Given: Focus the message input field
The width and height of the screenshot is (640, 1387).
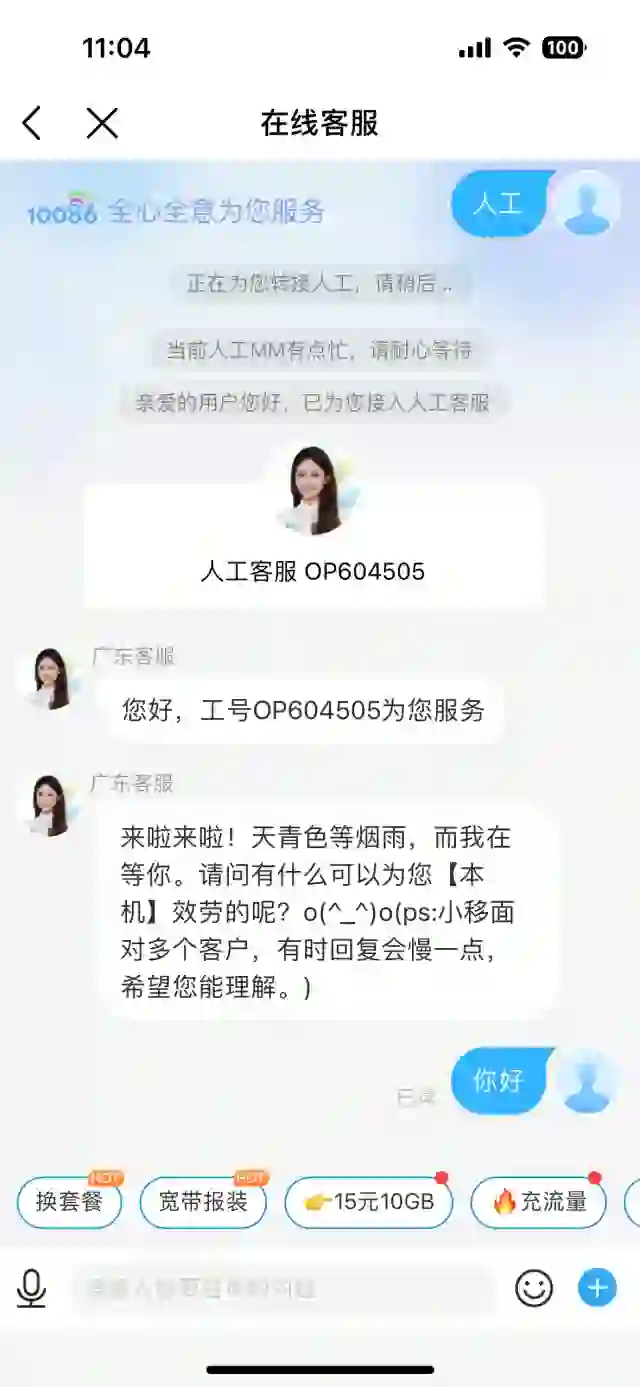Looking at the screenshot, I should click(x=280, y=1288).
